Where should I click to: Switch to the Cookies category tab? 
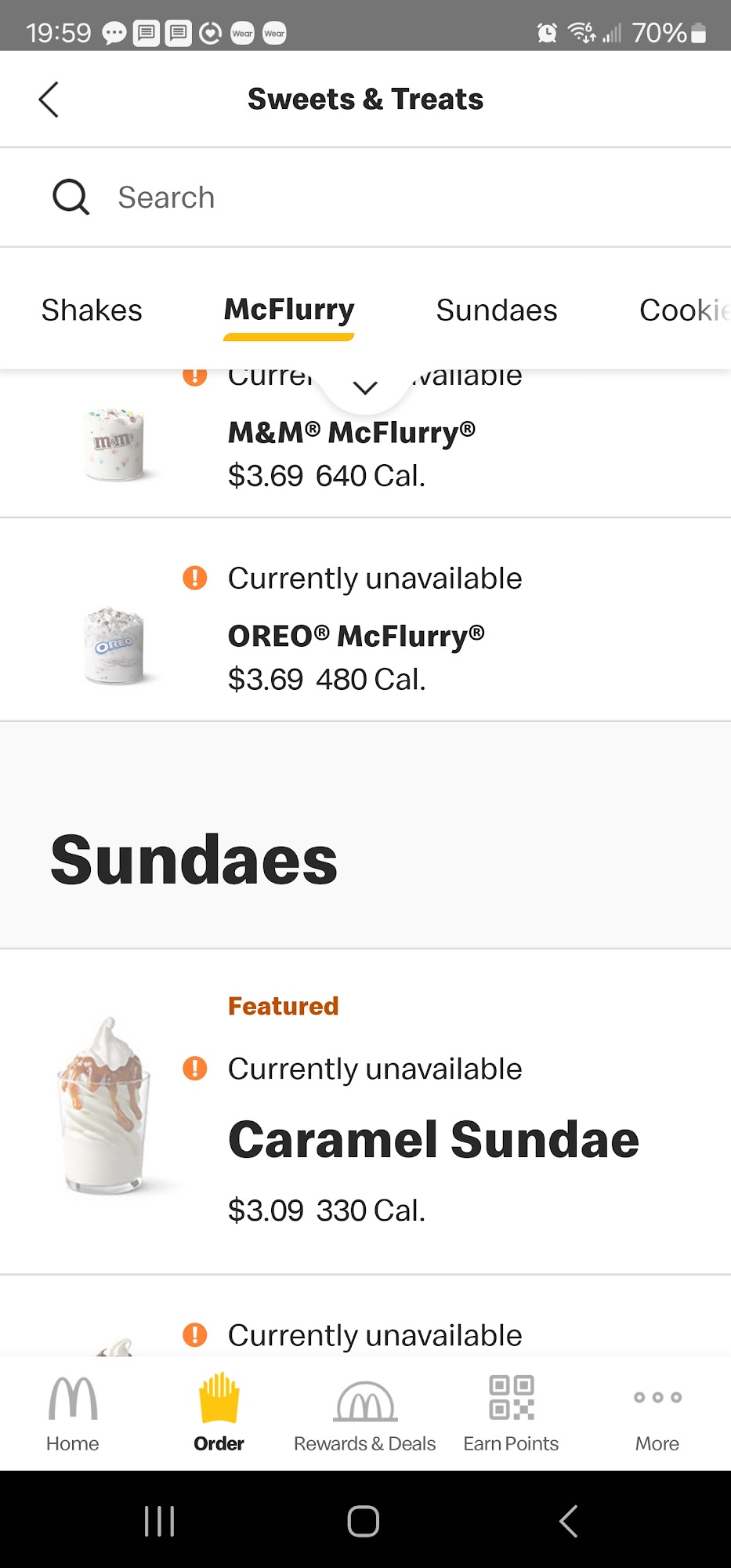(683, 310)
